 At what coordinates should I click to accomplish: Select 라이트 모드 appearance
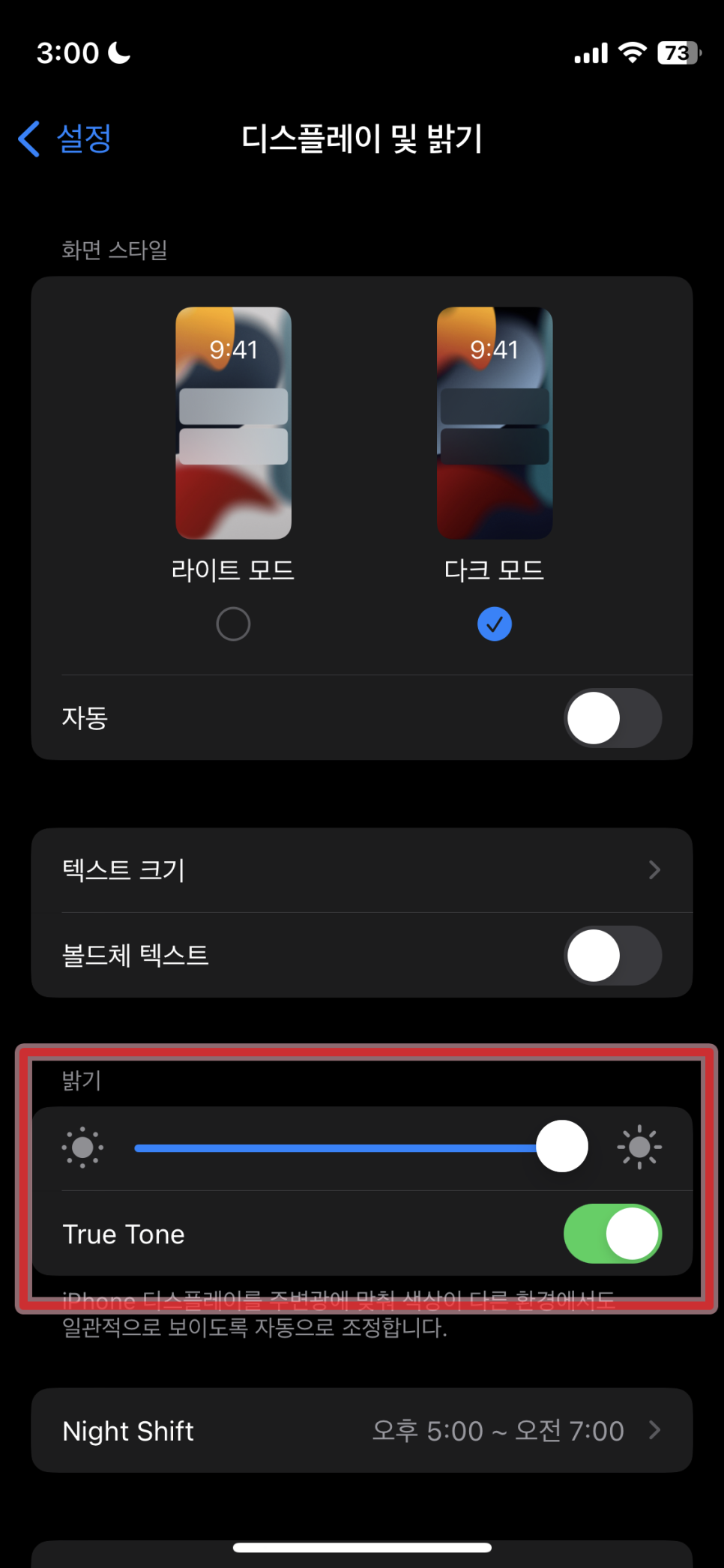[233, 624]
